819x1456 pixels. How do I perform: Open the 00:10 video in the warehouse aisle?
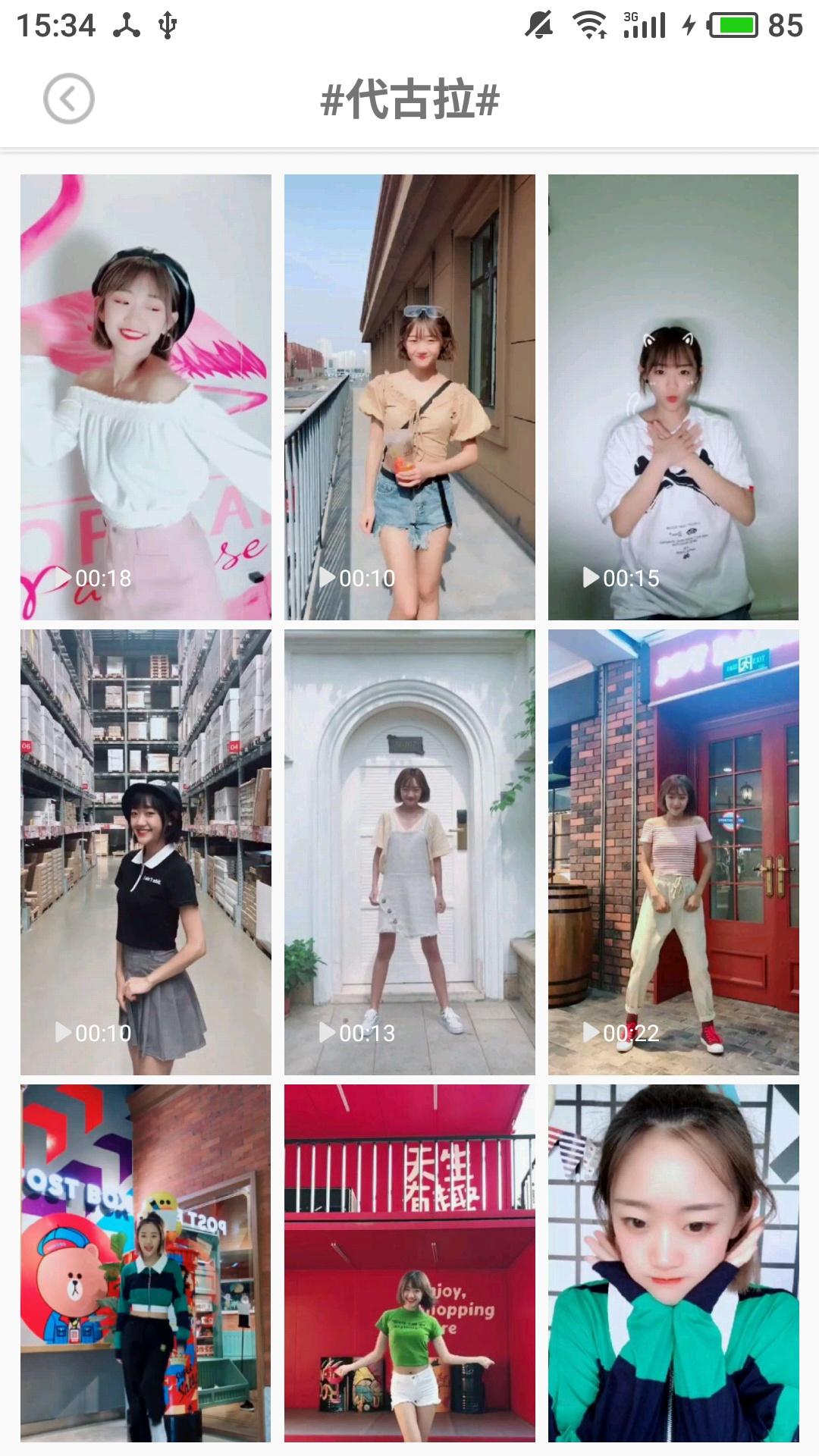146,852
